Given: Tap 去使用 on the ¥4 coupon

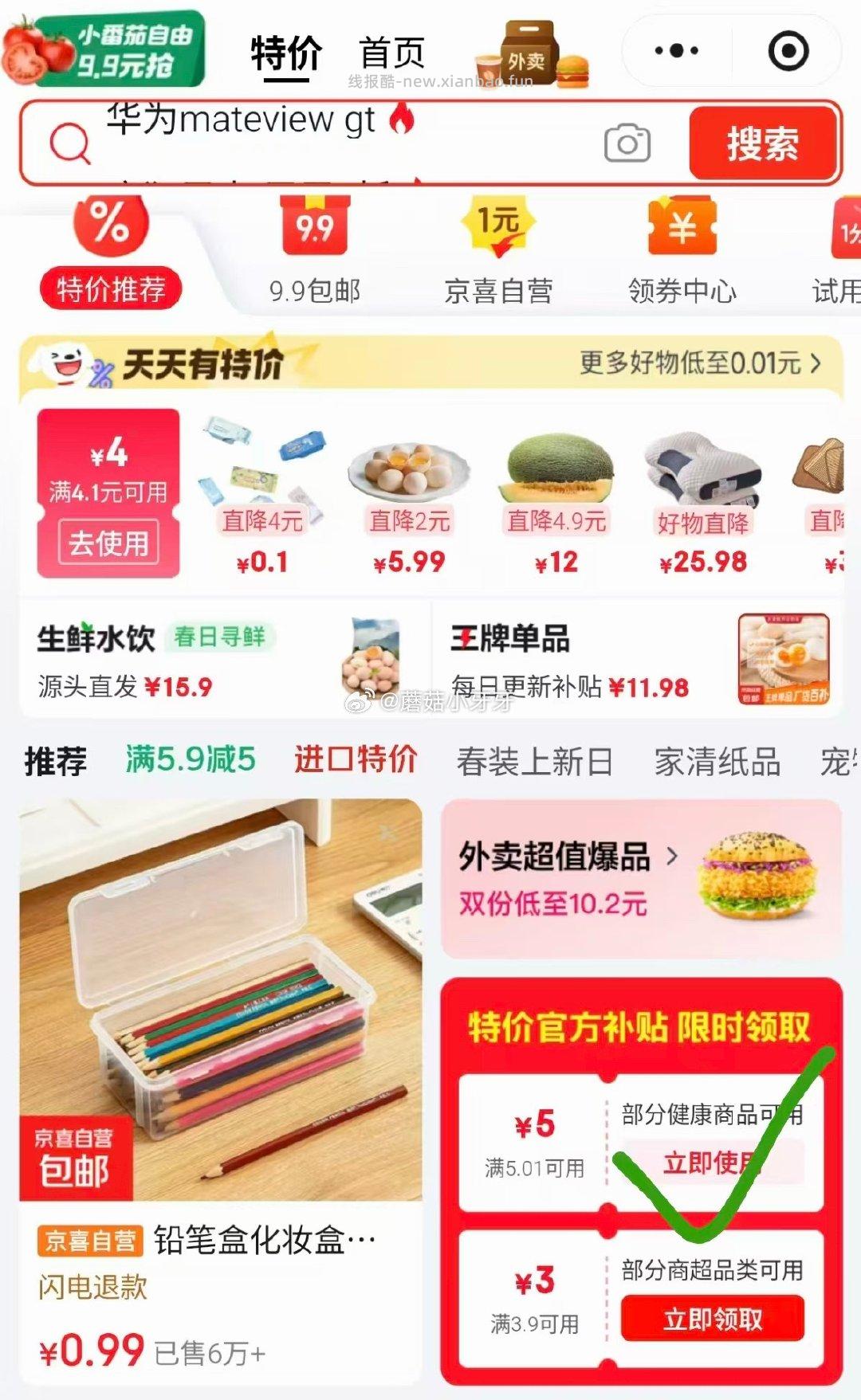Looking at the screenshot, I should pyautogui.click(x=108, y=540).
